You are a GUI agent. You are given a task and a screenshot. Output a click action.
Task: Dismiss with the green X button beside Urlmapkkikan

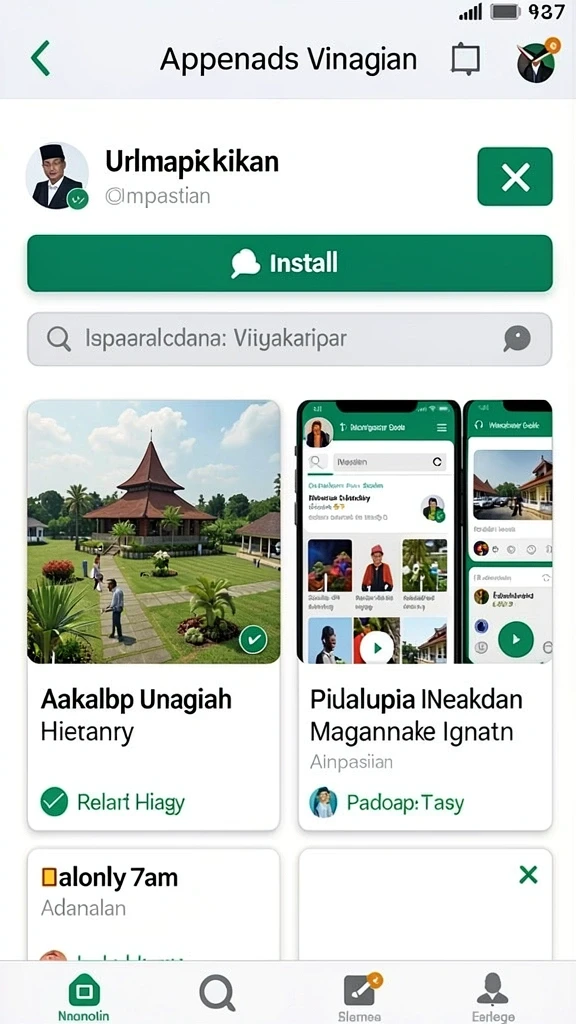tap(515, 176)
